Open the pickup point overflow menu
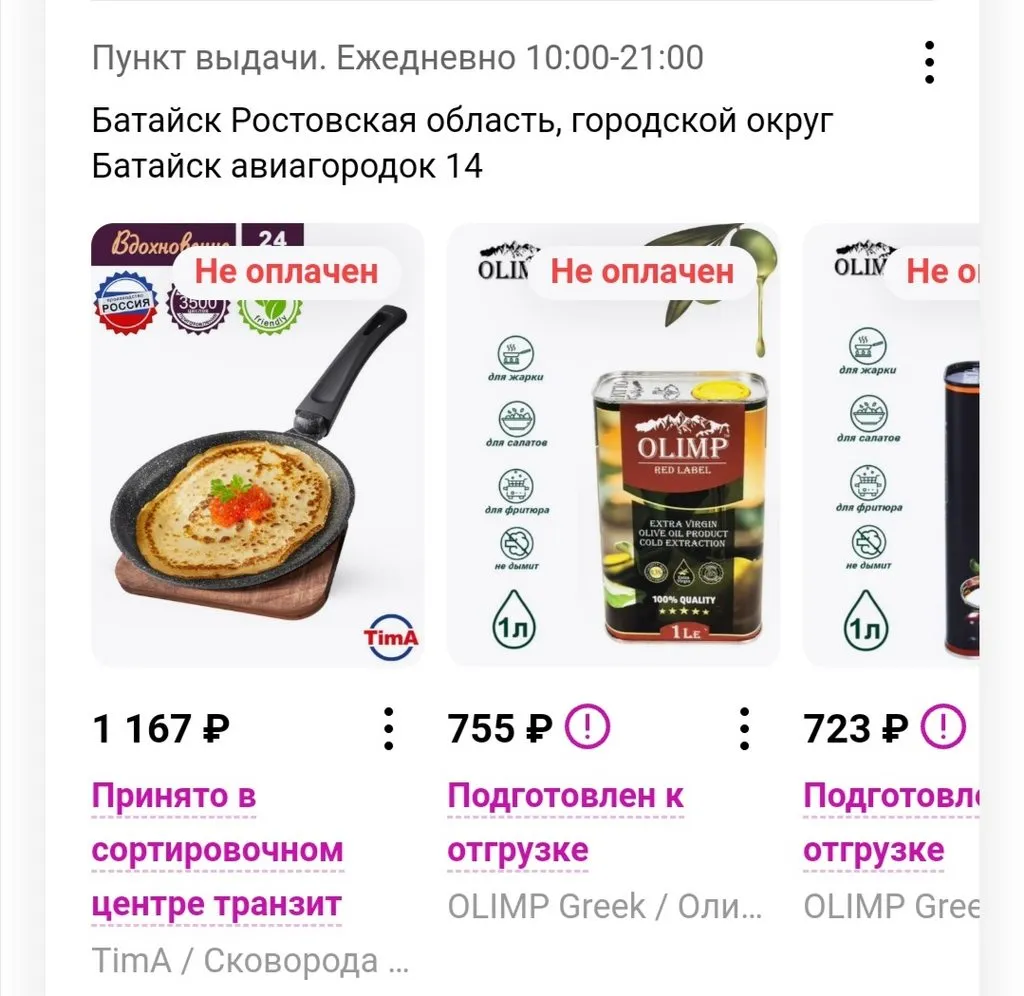 [929, 63]
